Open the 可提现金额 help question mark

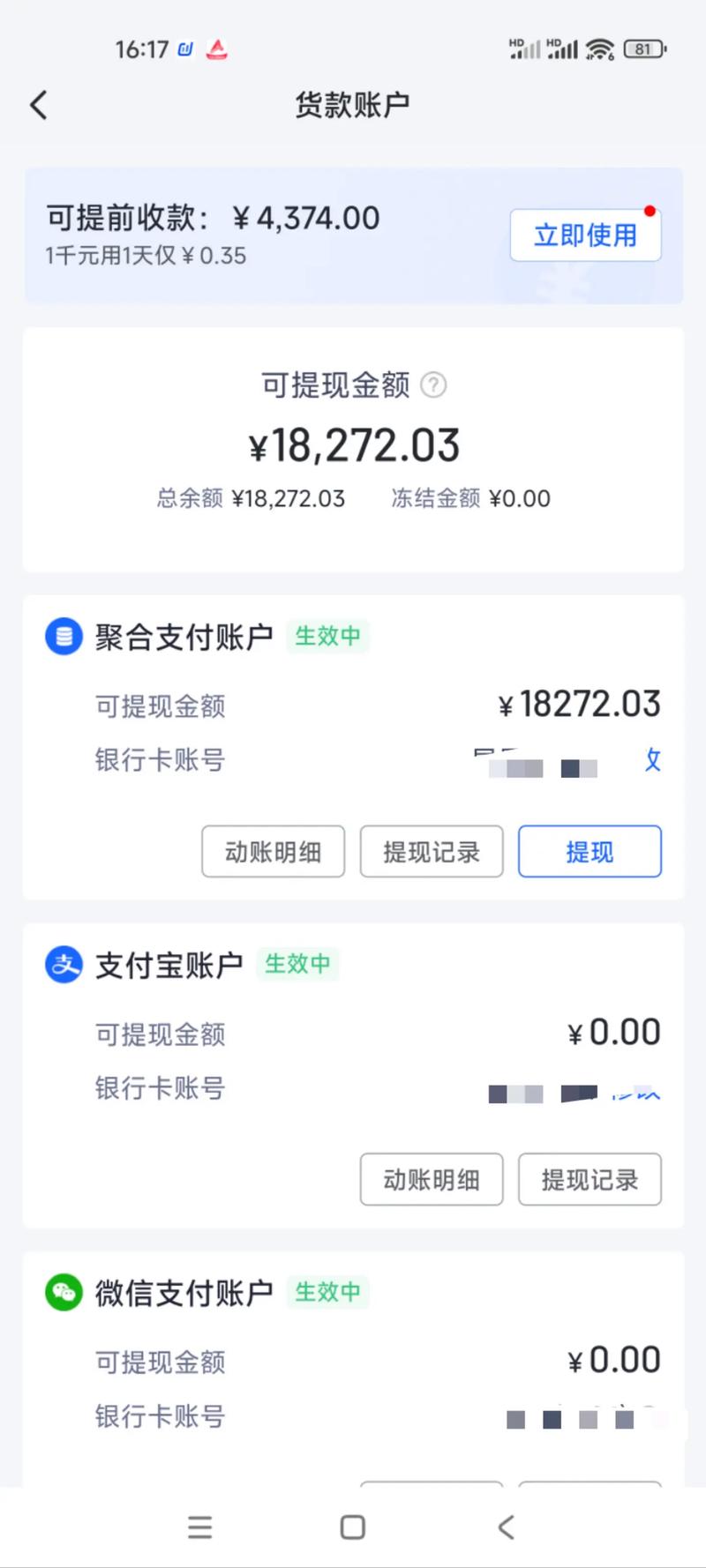pyautogui.click(x=432, y=385)
